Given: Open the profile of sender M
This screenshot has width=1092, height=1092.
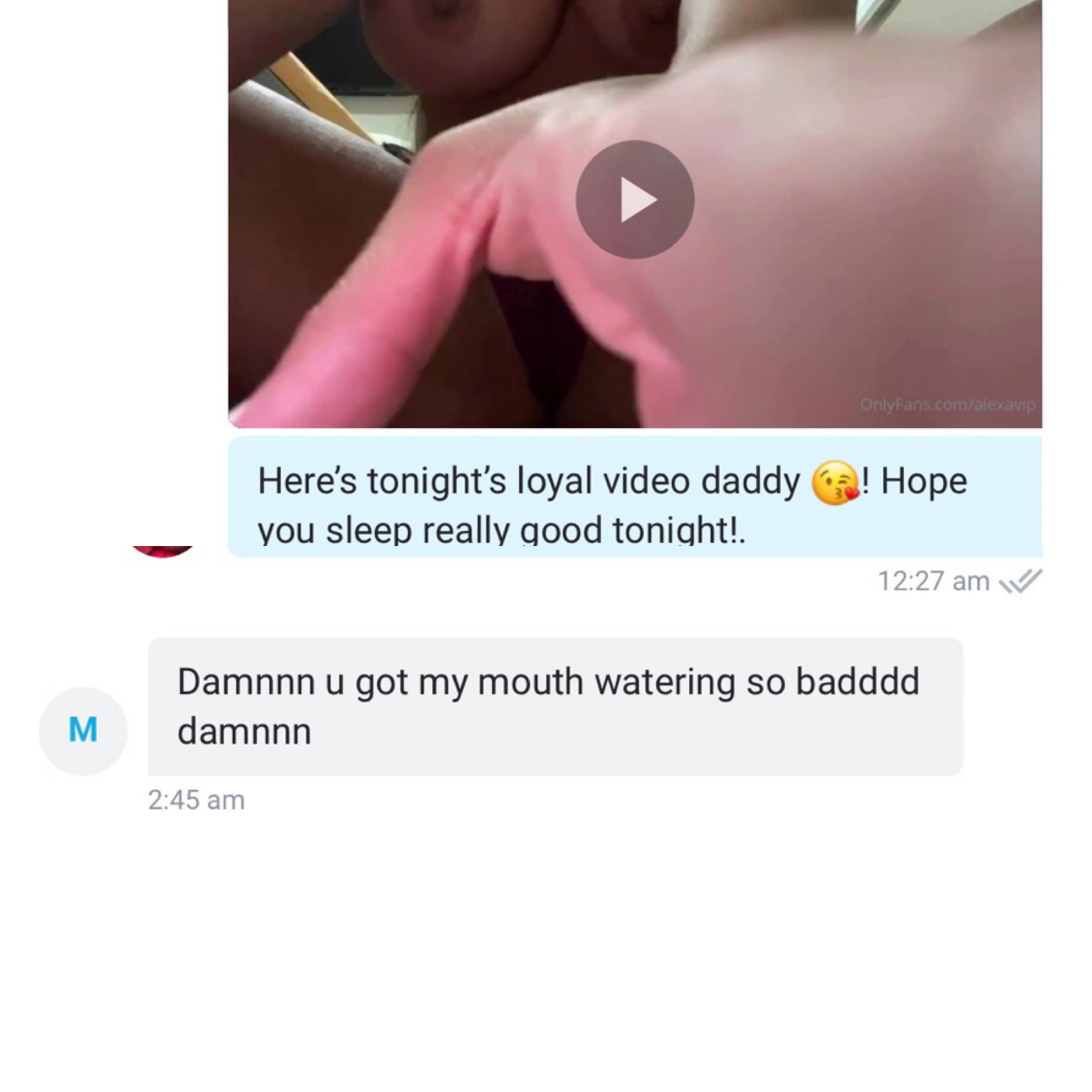Looking at the screenshot, I should click(x=83, y=730).
